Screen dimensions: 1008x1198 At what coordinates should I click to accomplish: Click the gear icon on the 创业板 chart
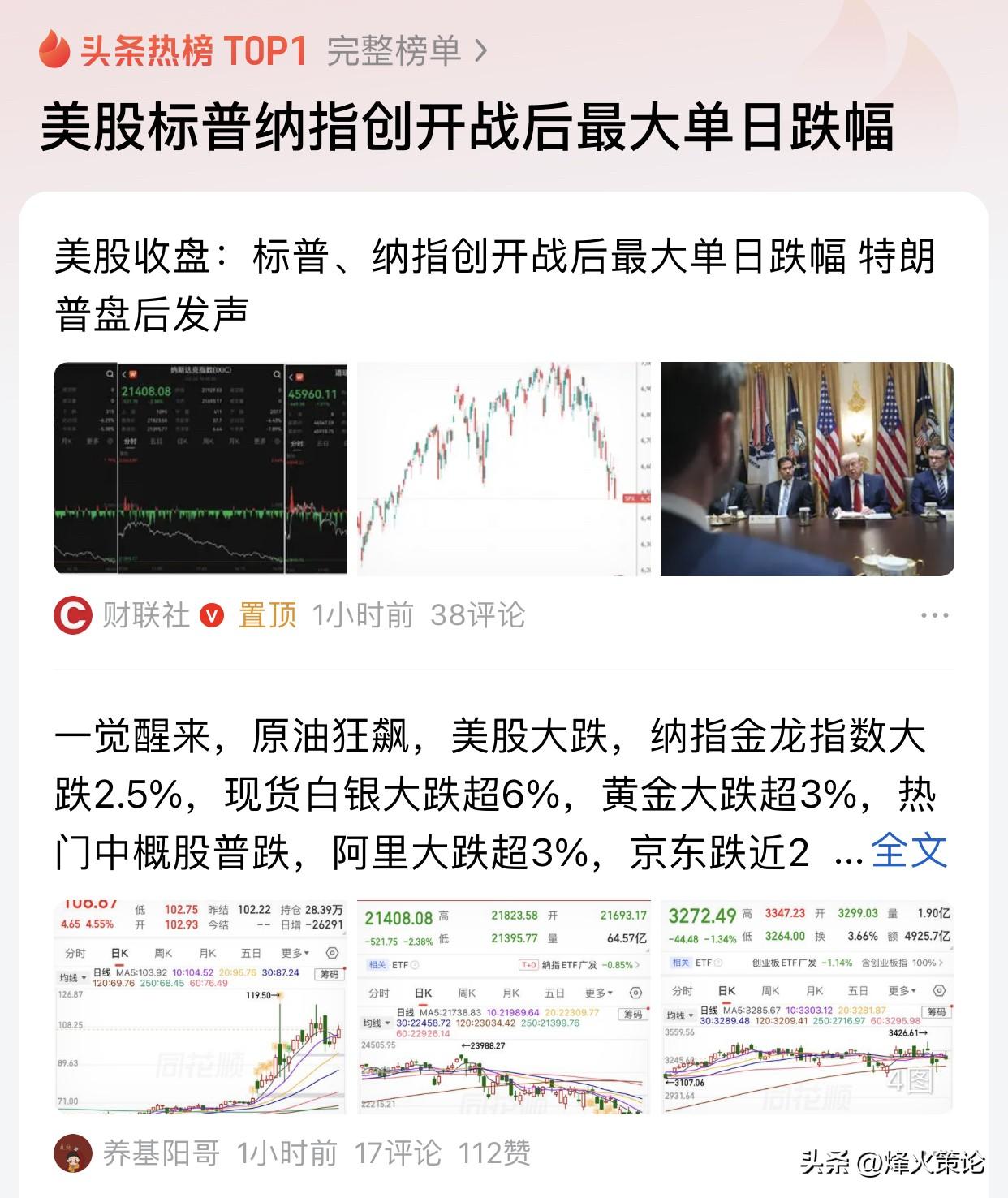(939, 990)
